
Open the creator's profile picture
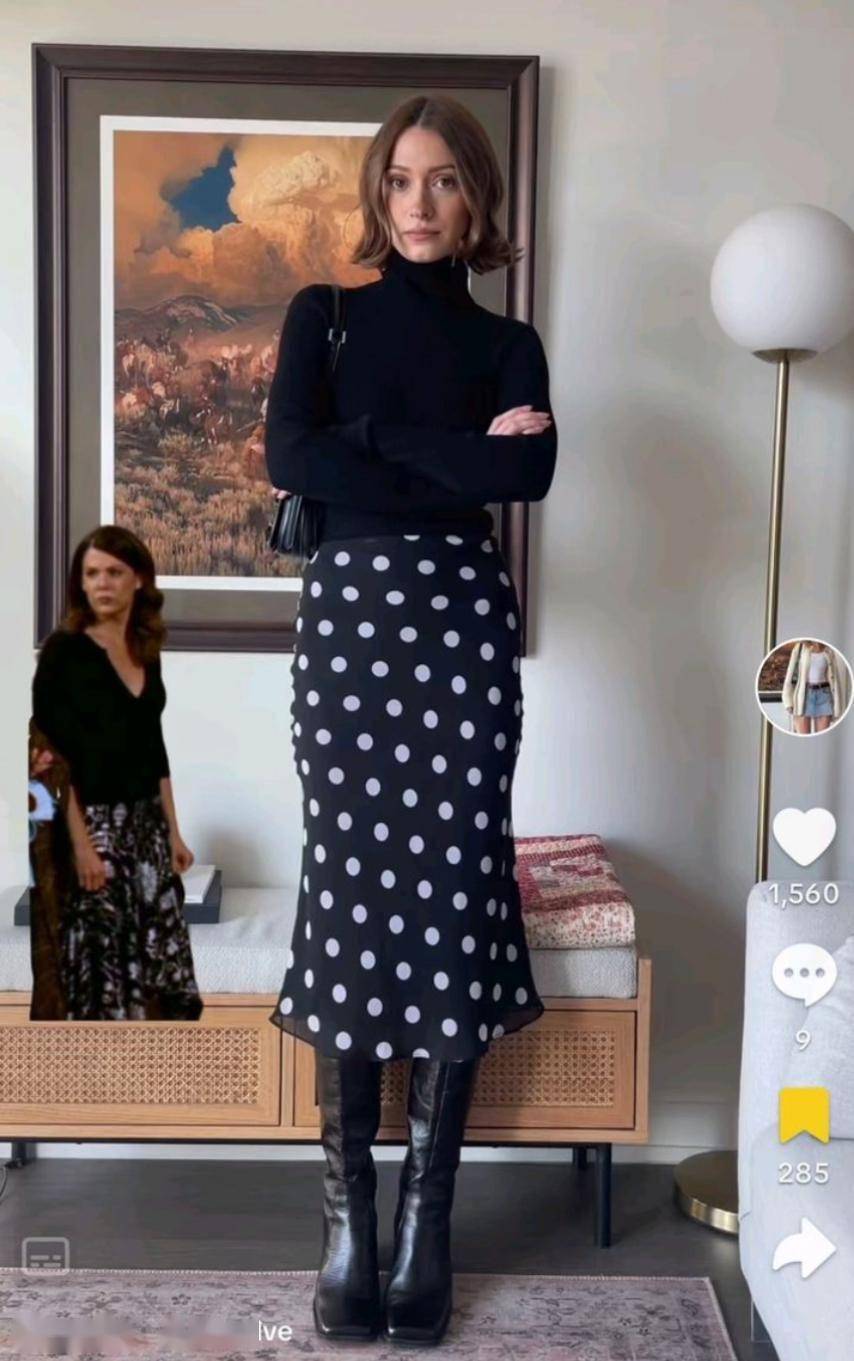(x=804, y=687)
